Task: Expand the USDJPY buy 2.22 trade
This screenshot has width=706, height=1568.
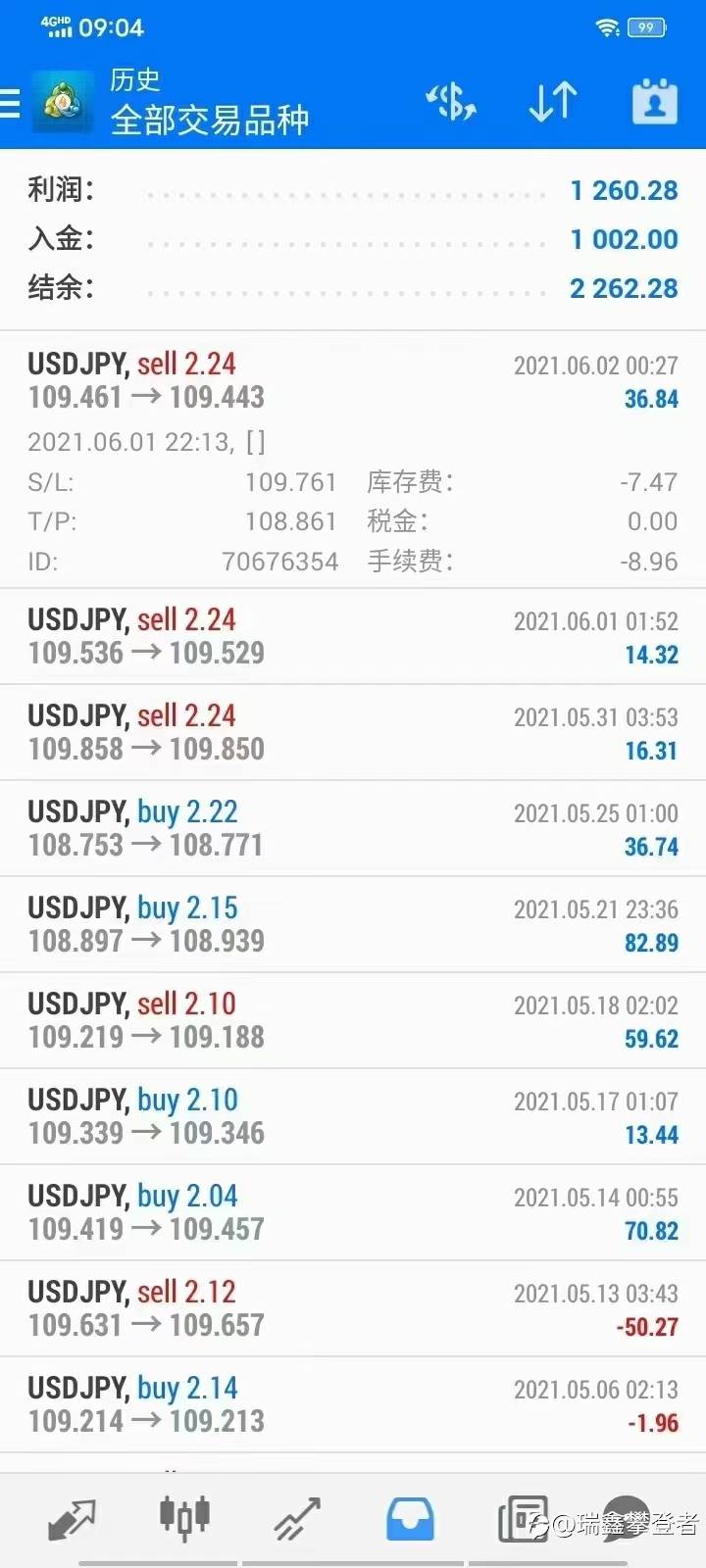Action: pyautogui.click(x=353, y=828)
